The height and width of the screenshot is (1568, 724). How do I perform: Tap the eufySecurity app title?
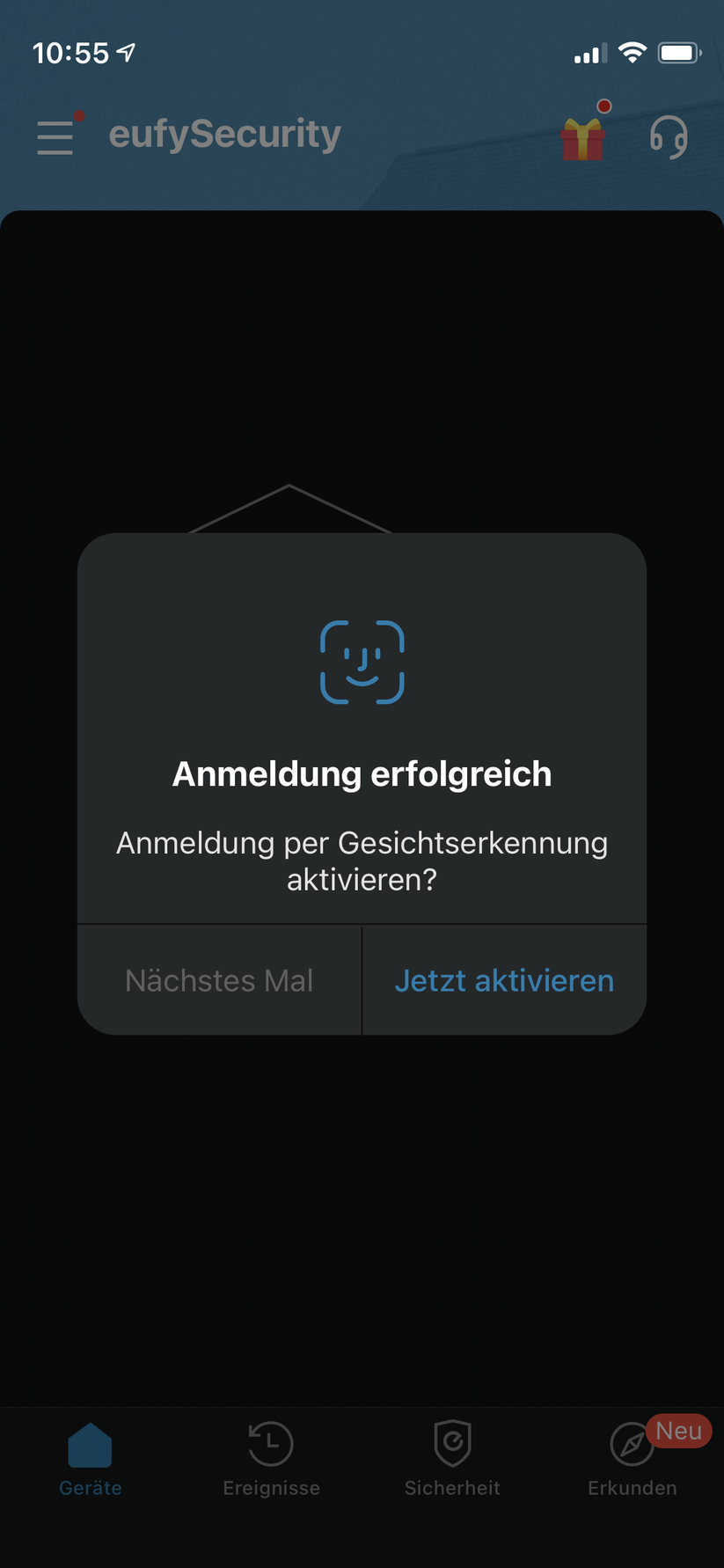coord(224,135)
